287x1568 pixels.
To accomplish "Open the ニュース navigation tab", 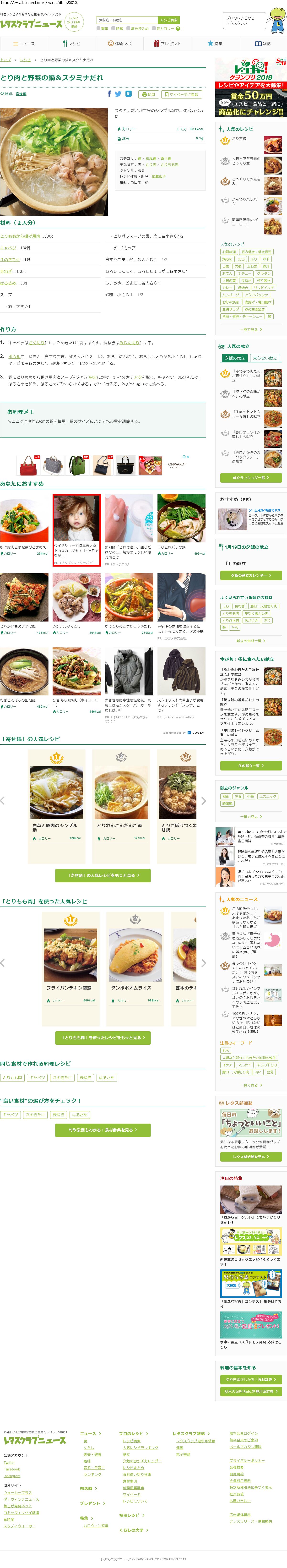I will tap(24, 44).
